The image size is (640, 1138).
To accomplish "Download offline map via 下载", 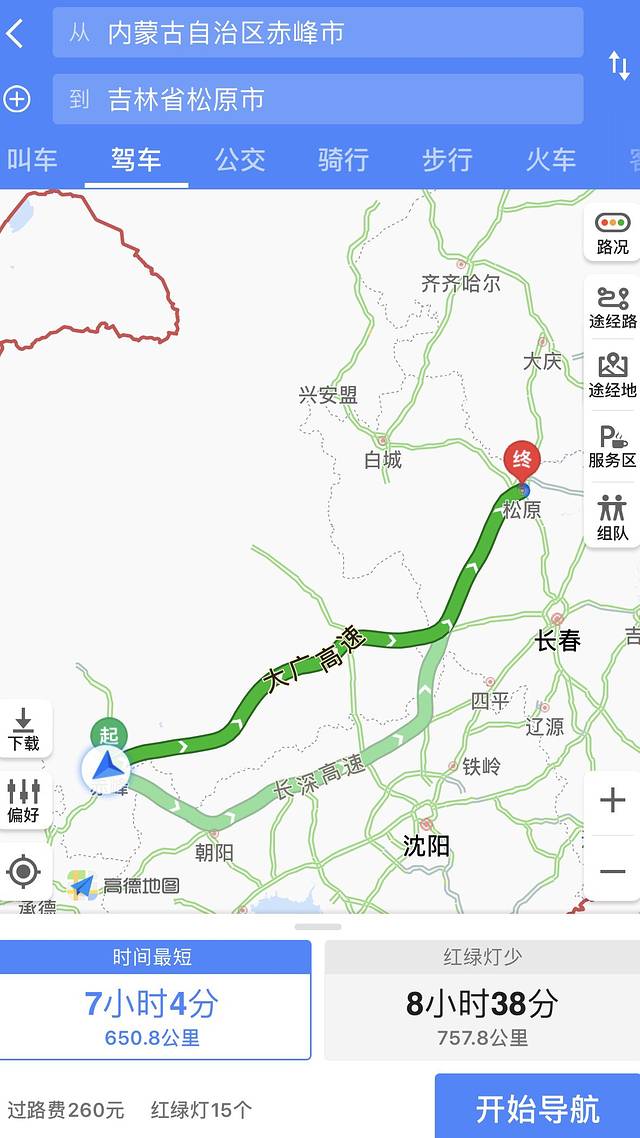I will click(x=24, y=729).
